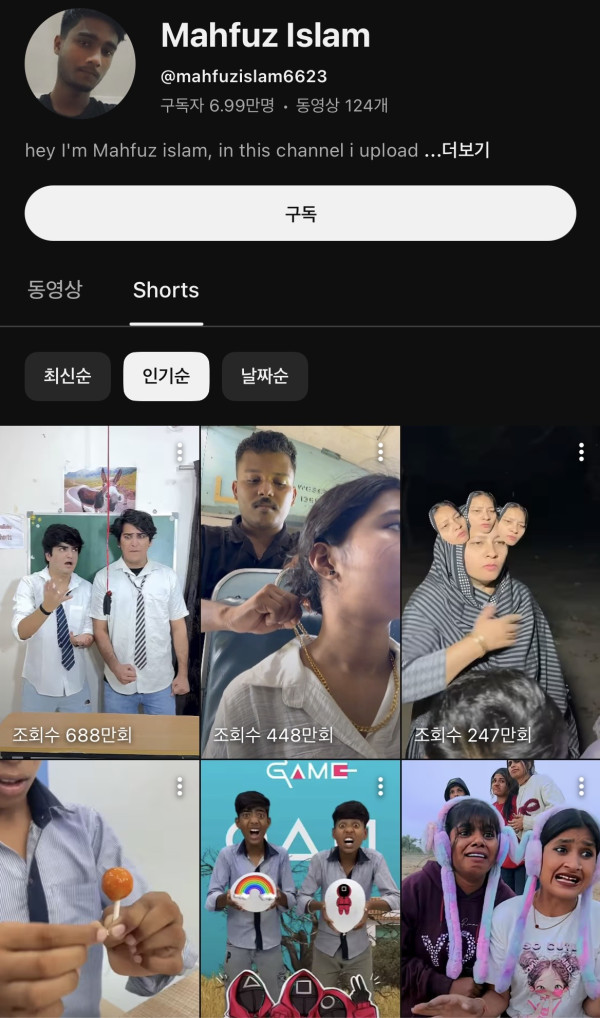This screenshot has width=600, height=1018.
Task: Open more options on earmuff girls short
Action: click(x=581, y=786)
